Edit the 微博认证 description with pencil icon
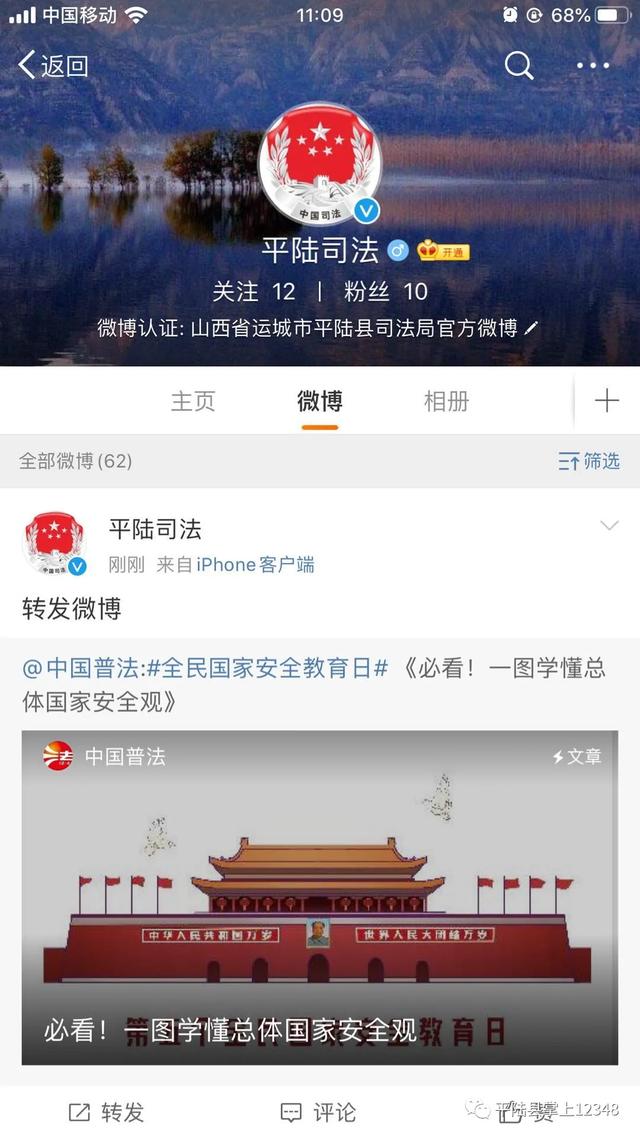 [531, 328]
